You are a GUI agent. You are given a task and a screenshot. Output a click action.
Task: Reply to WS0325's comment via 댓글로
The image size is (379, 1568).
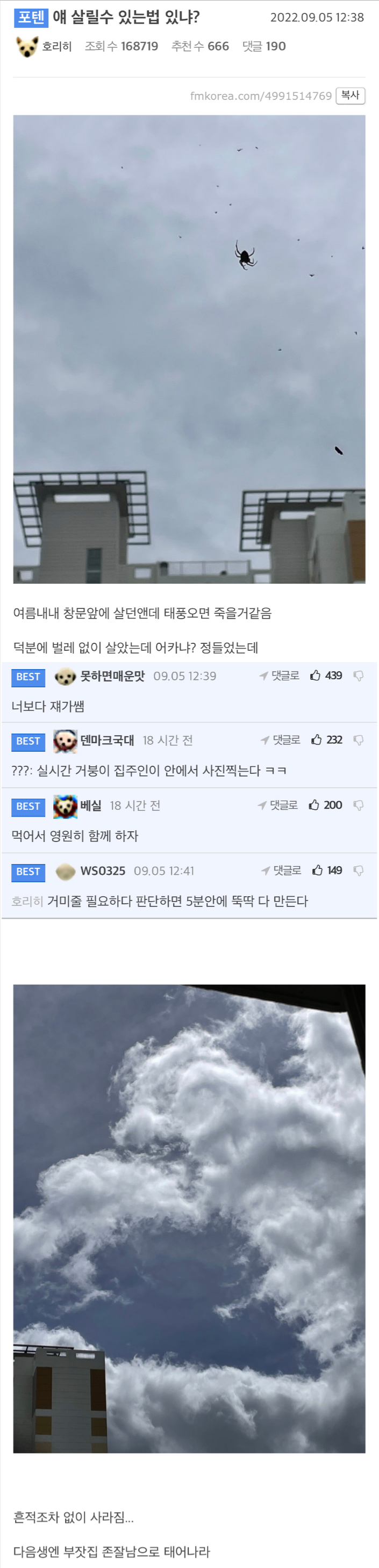pyautogui.click(x=281, y=870)
